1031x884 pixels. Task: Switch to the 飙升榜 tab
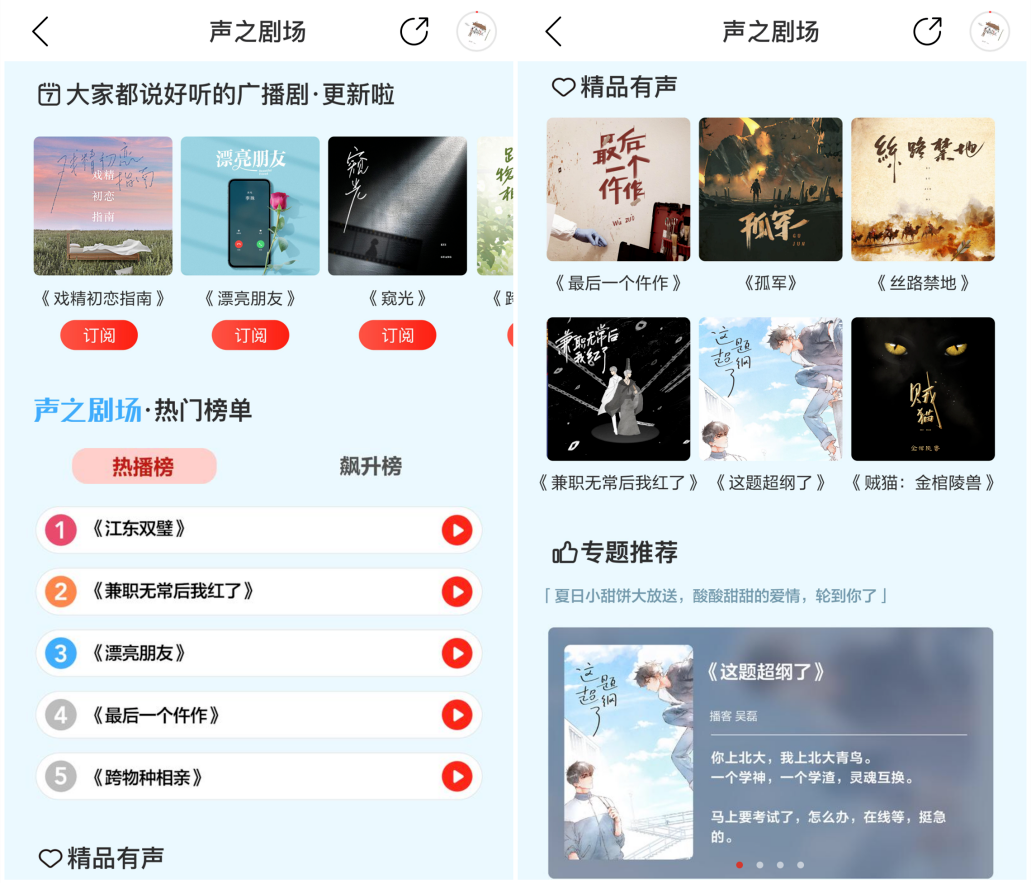pyautogui.click(x=370, y=466)
